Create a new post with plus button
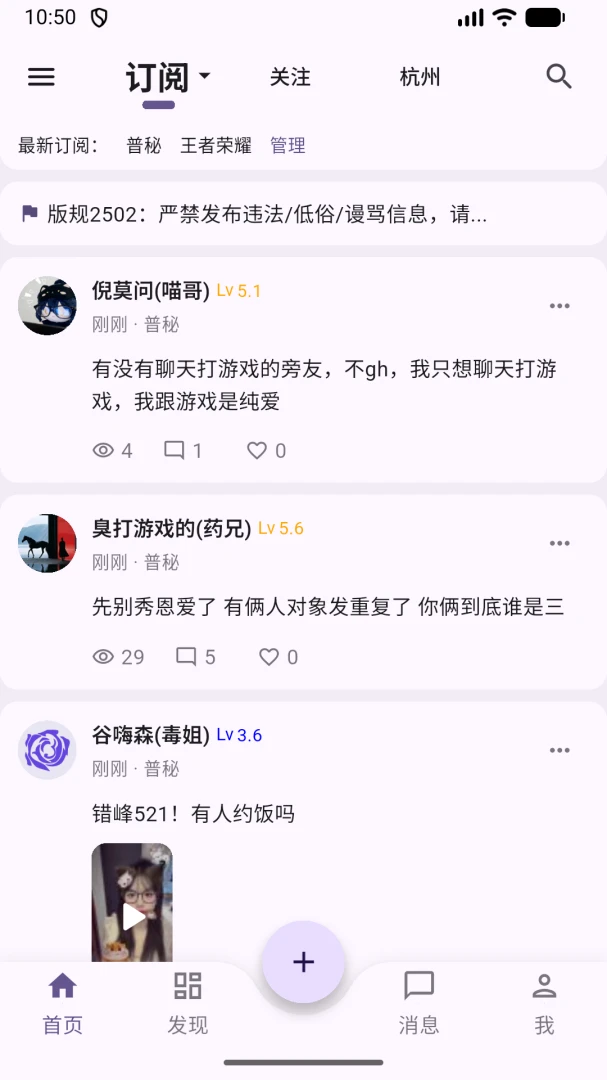Image resolution: width=607 pixels, height=1080 pixels. pyautogui.click(x=303, y=962)
